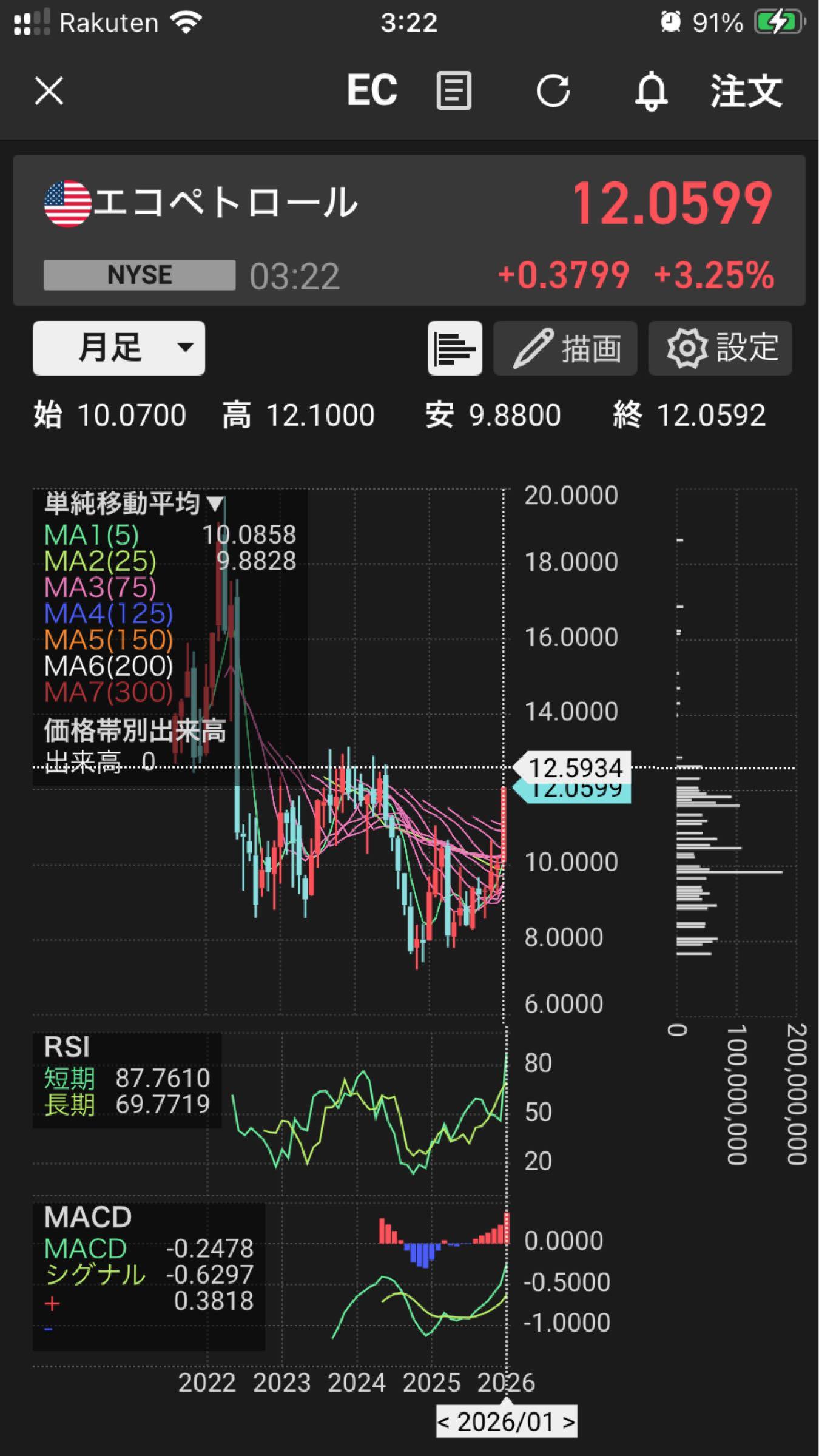
Task: Refresh the chart data
Action: coord(553,92)
